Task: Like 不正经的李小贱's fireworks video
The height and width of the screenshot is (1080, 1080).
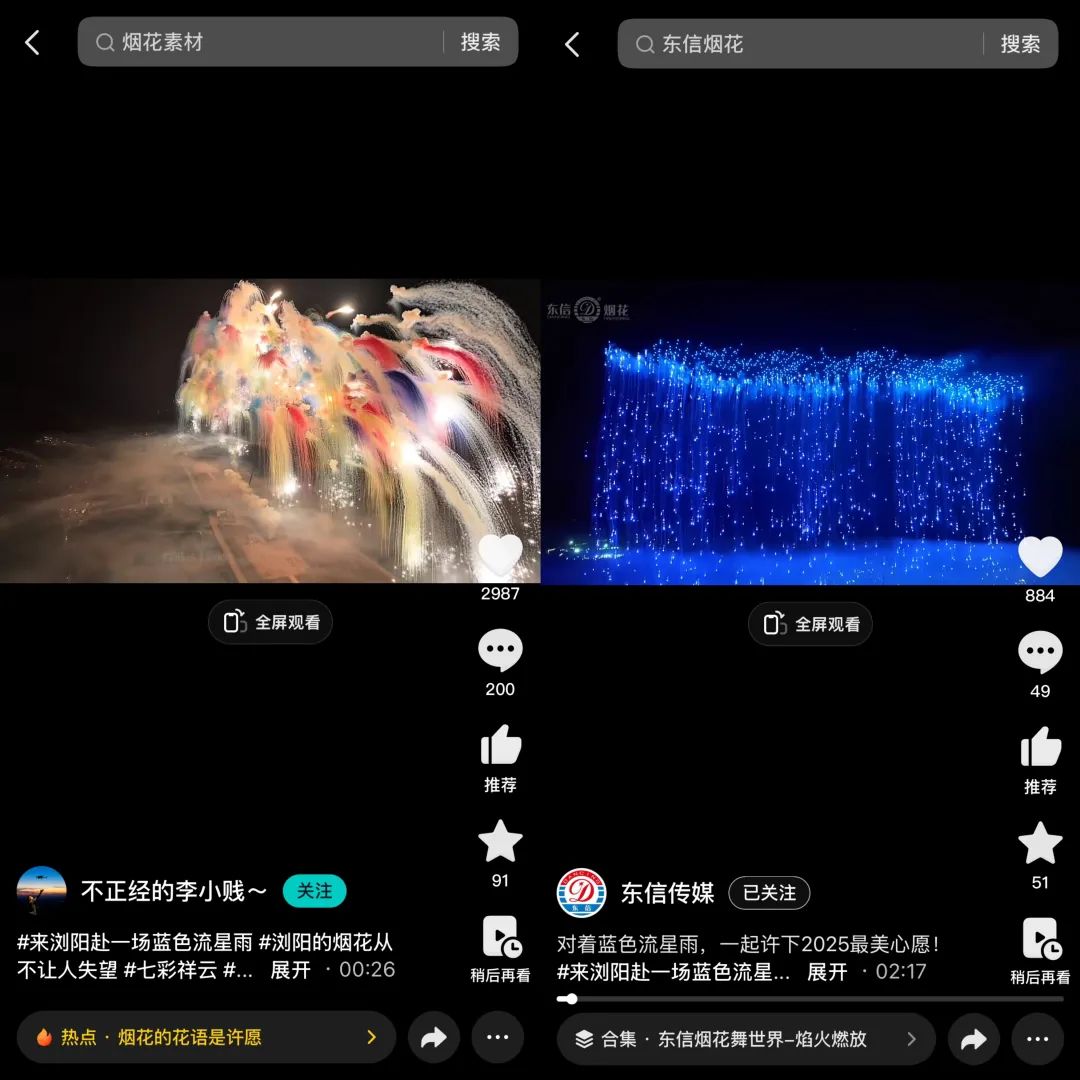Action: click(x=500, y=556)
